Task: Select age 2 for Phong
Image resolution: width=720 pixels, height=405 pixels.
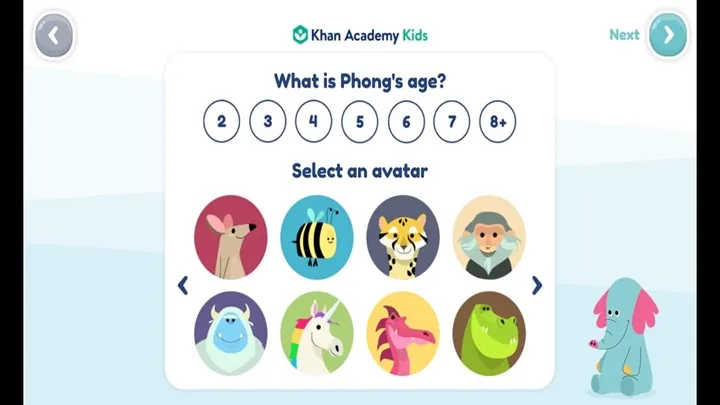Action: click(x=222, y=122)
